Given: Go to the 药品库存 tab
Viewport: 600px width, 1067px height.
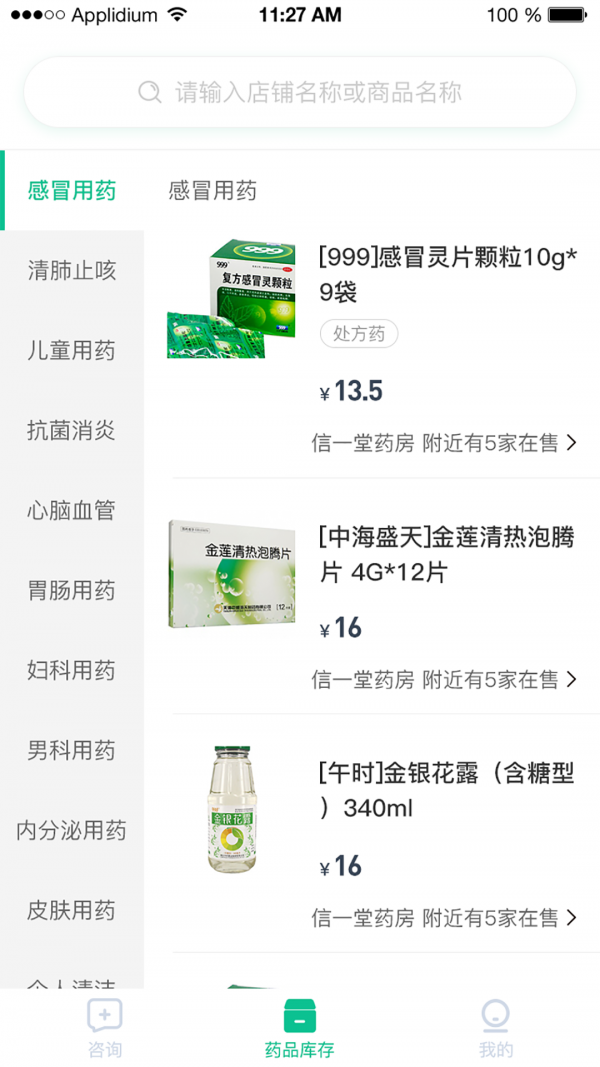Looking at the screenshot, I should tap(300, 1028).
